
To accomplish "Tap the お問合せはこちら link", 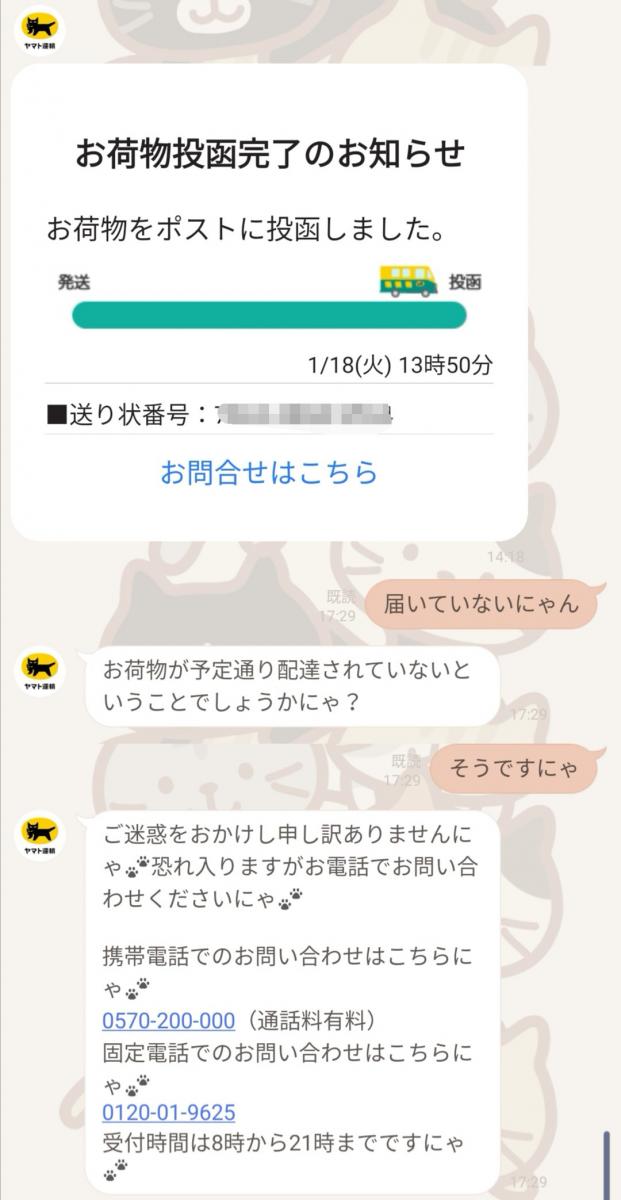I will [269, 472].
